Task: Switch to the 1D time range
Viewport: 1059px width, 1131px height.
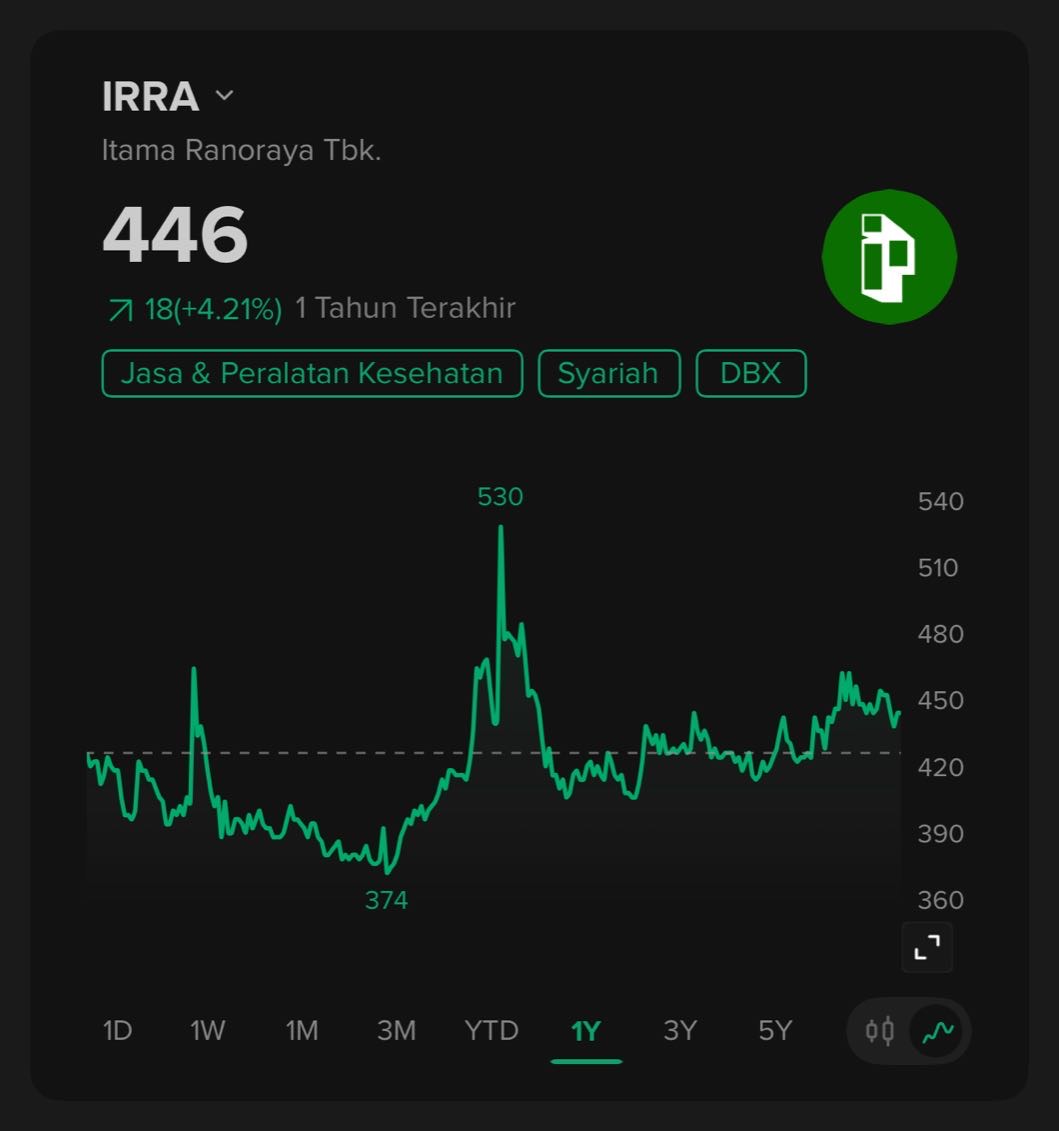Action: 117,1030
